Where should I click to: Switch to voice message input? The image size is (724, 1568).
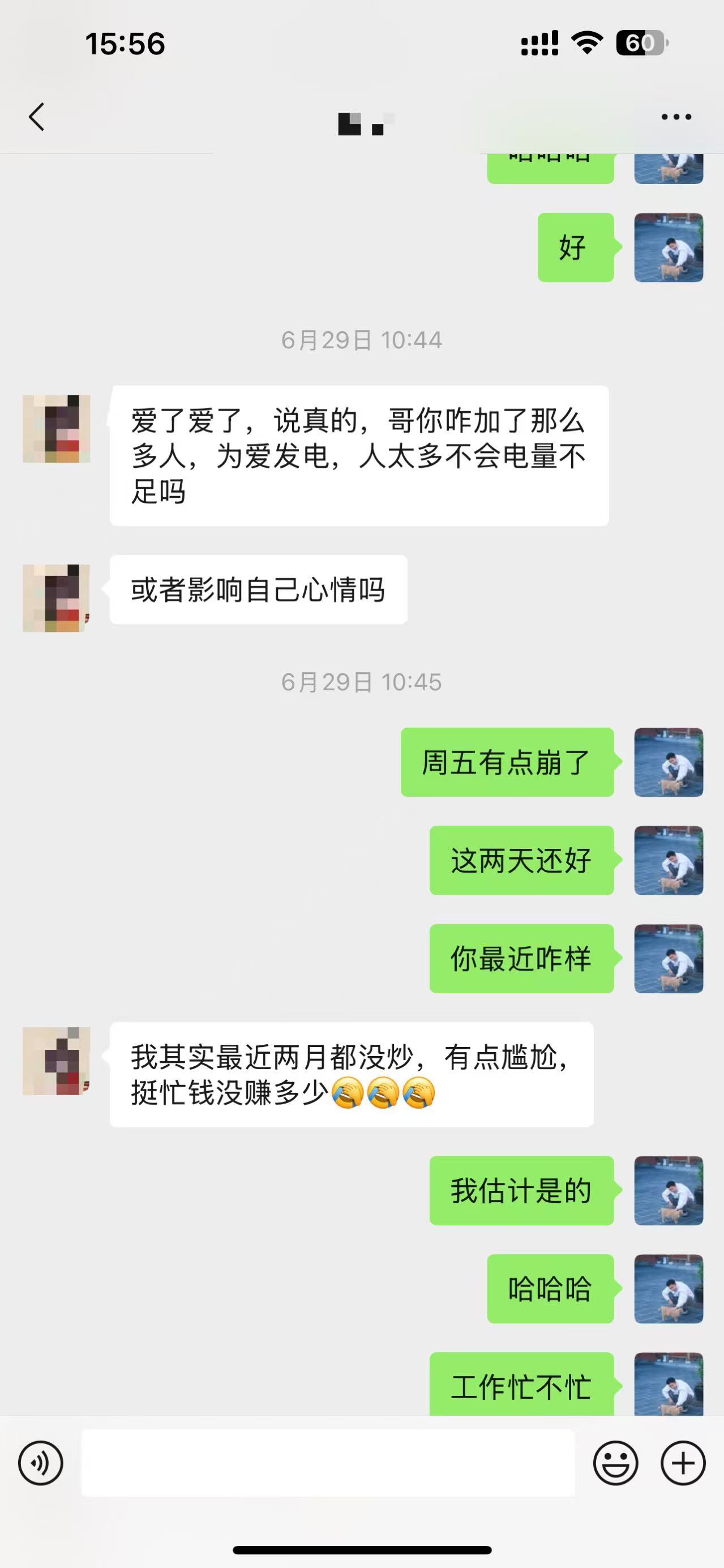[x=40, y=1463]
